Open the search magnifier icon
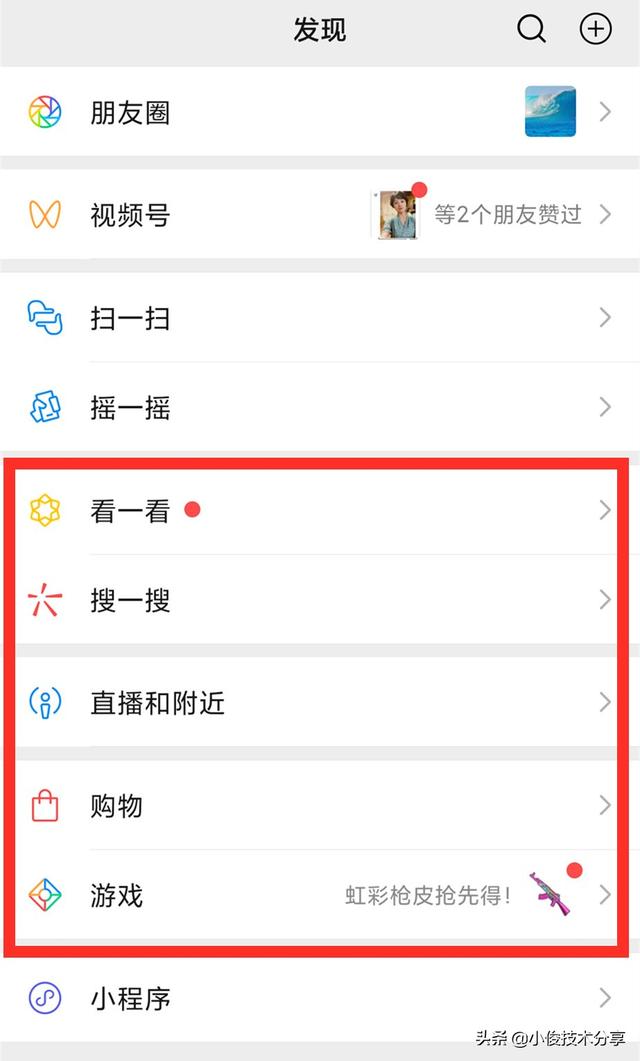640x1061 pixels. point(531,29)
